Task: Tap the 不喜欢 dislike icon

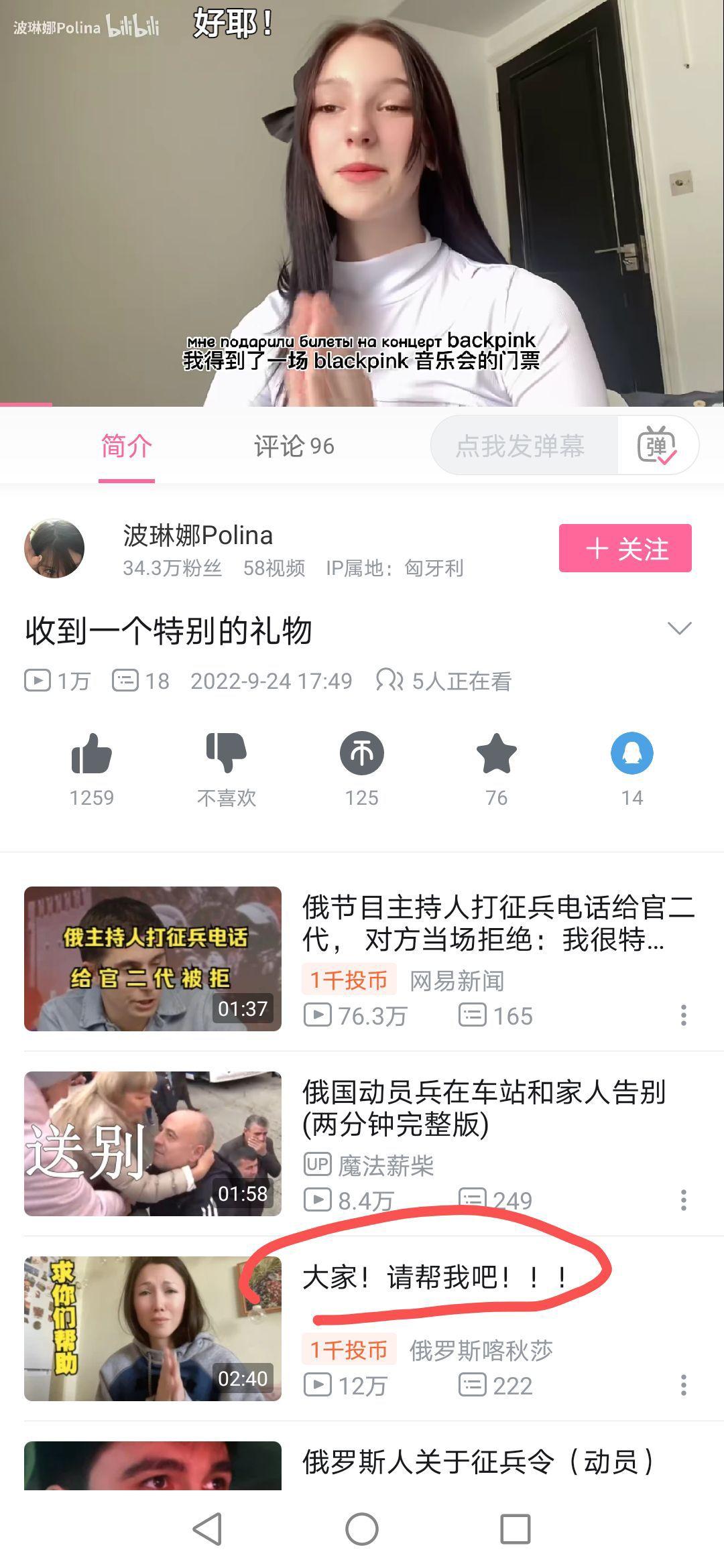Action: (x=227, y=754)
